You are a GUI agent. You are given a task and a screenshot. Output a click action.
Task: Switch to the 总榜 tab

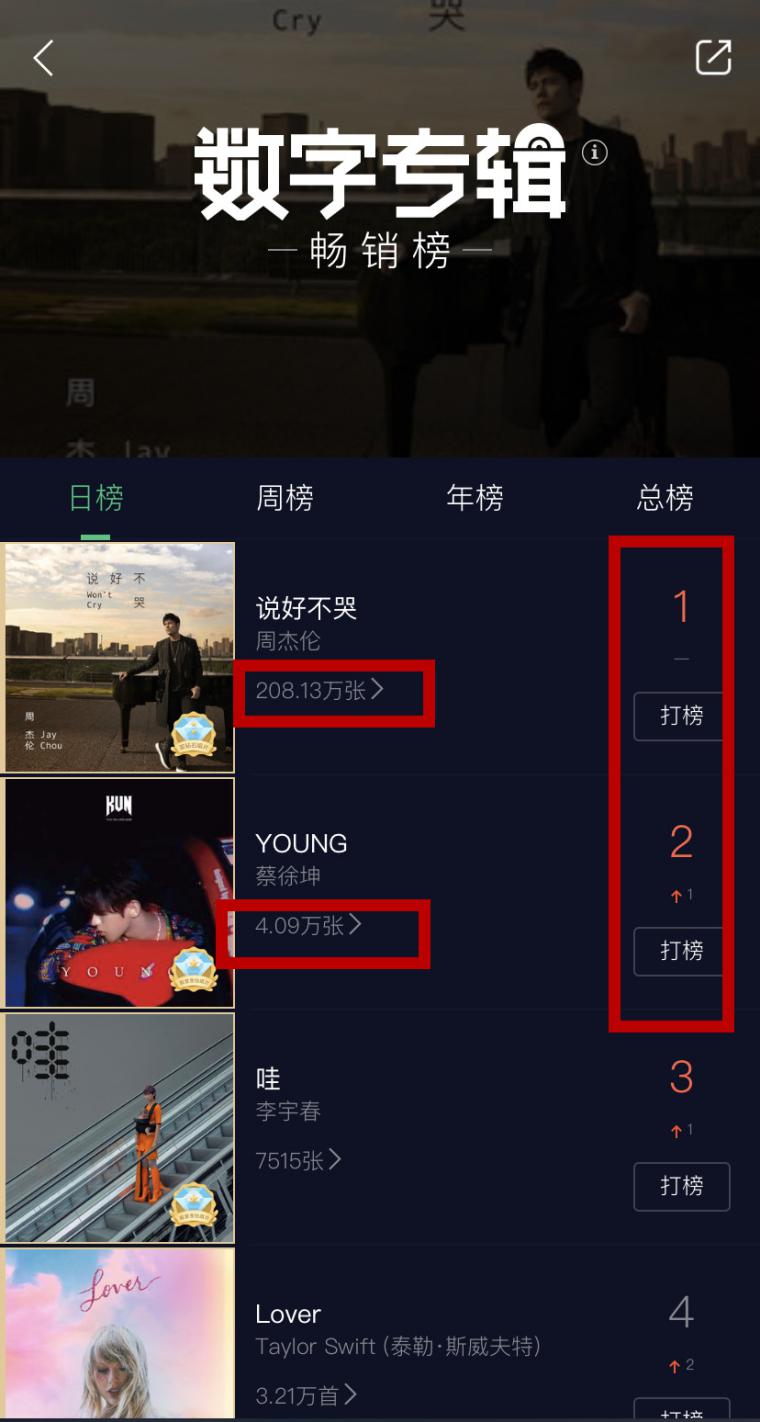(665, 497)
